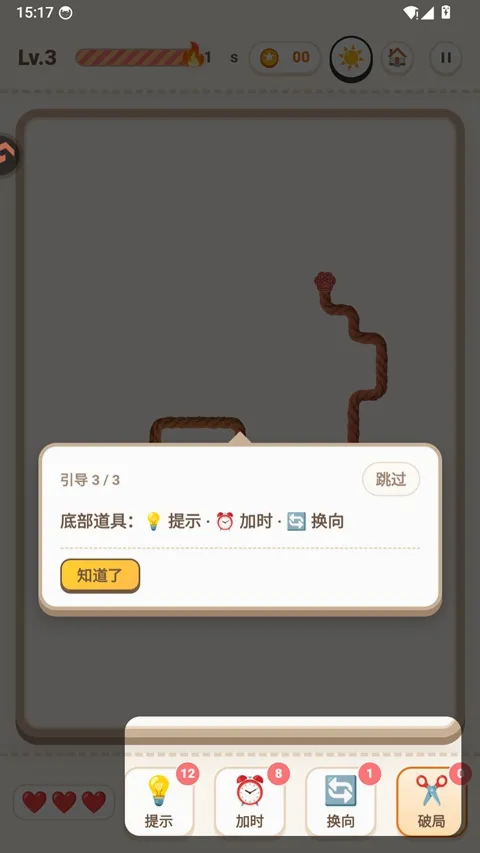Image resolution: width=480 pixels, height=853 pixels.
Task: Go to the home screen icon
Action: (397, 58)
